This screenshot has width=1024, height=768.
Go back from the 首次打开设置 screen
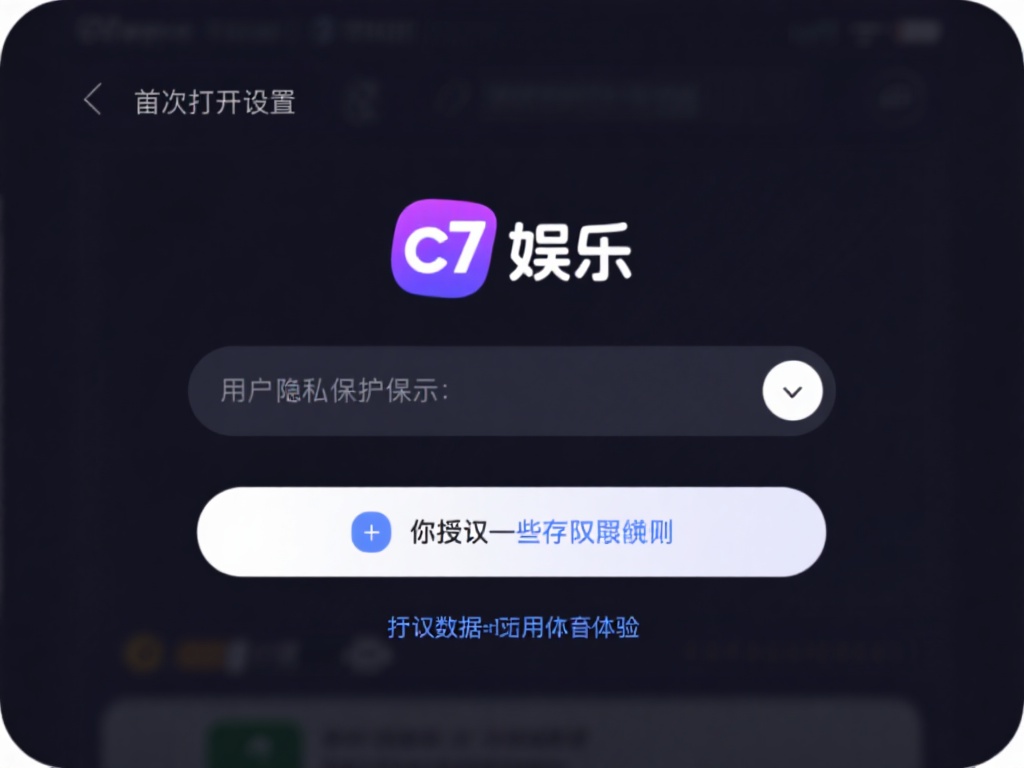point(92,100)
